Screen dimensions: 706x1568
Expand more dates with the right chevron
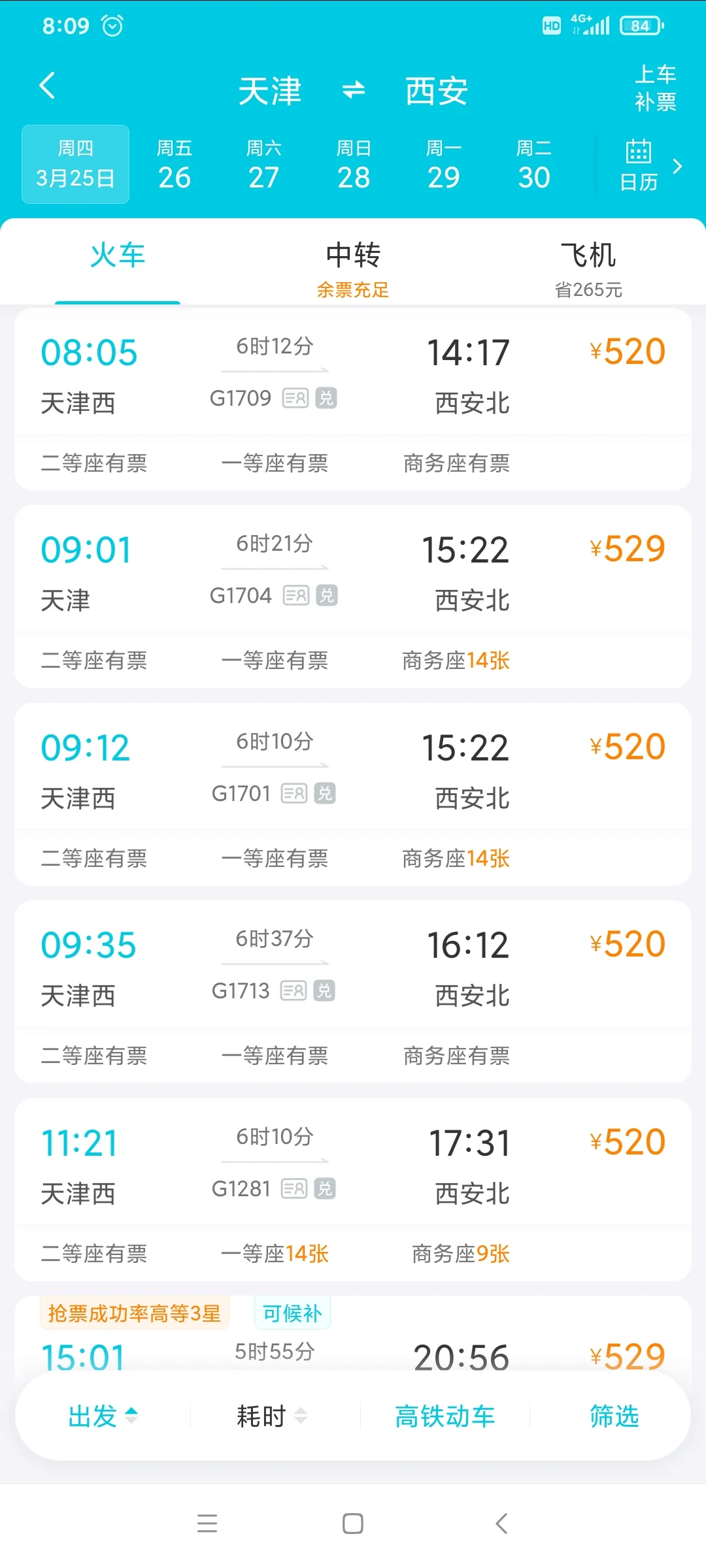(x=677, y=167)
